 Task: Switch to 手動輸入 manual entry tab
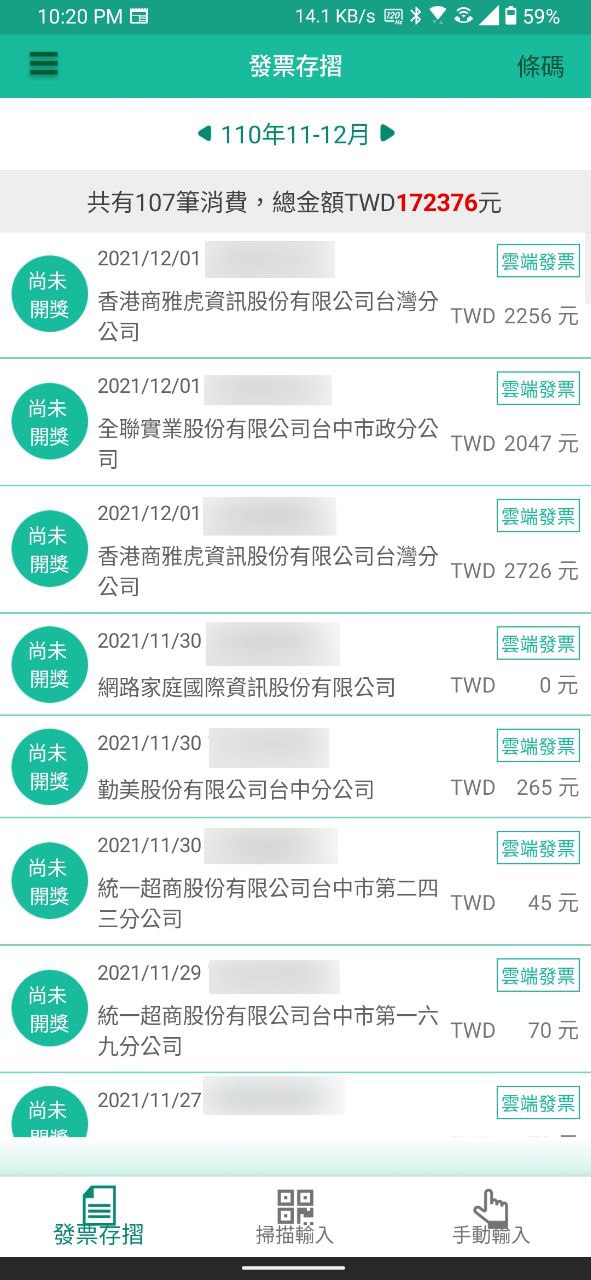click(491, 1217)
